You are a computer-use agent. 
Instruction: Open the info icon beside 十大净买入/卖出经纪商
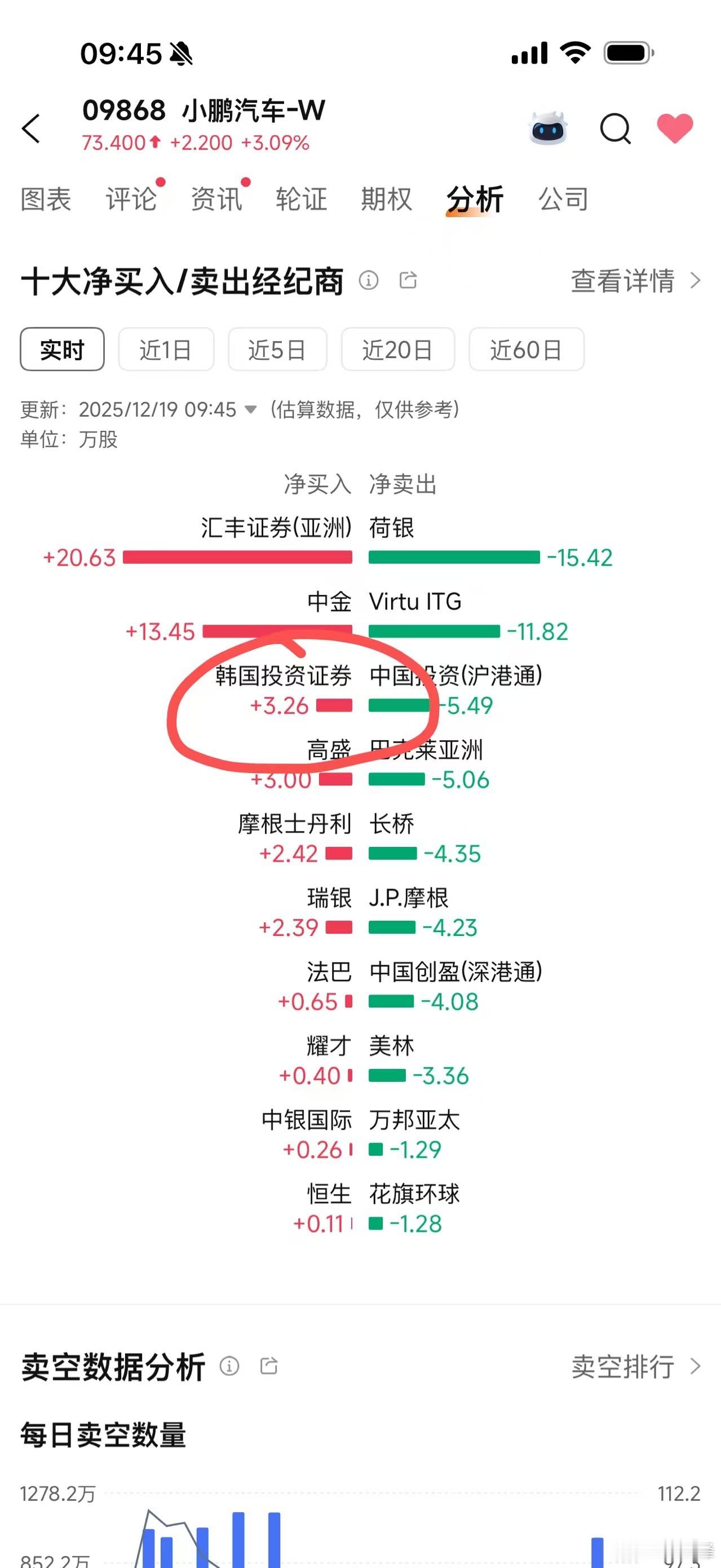pos(369,281)
